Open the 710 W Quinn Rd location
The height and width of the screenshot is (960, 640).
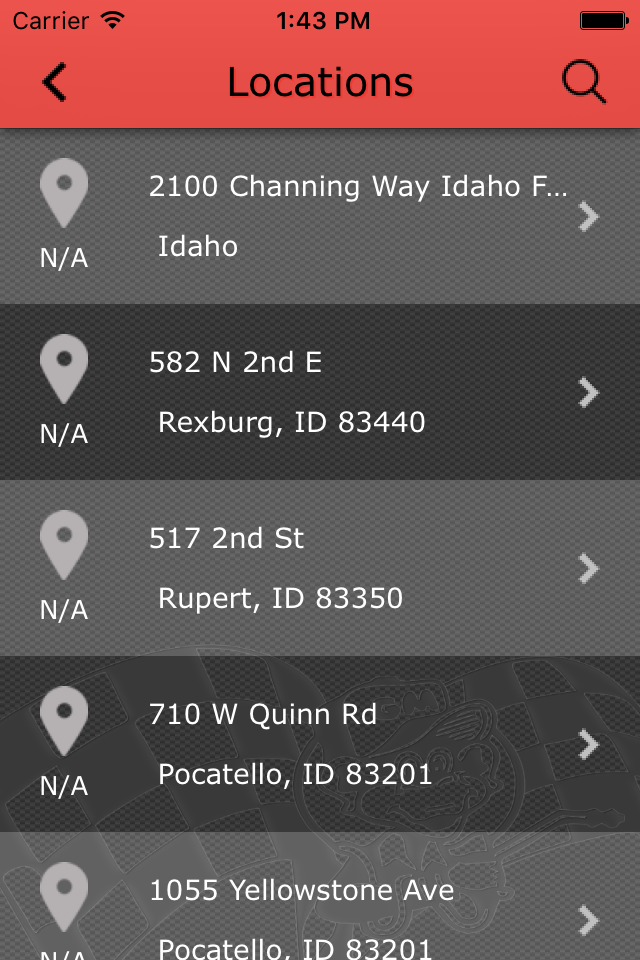(x=320, y=744)
